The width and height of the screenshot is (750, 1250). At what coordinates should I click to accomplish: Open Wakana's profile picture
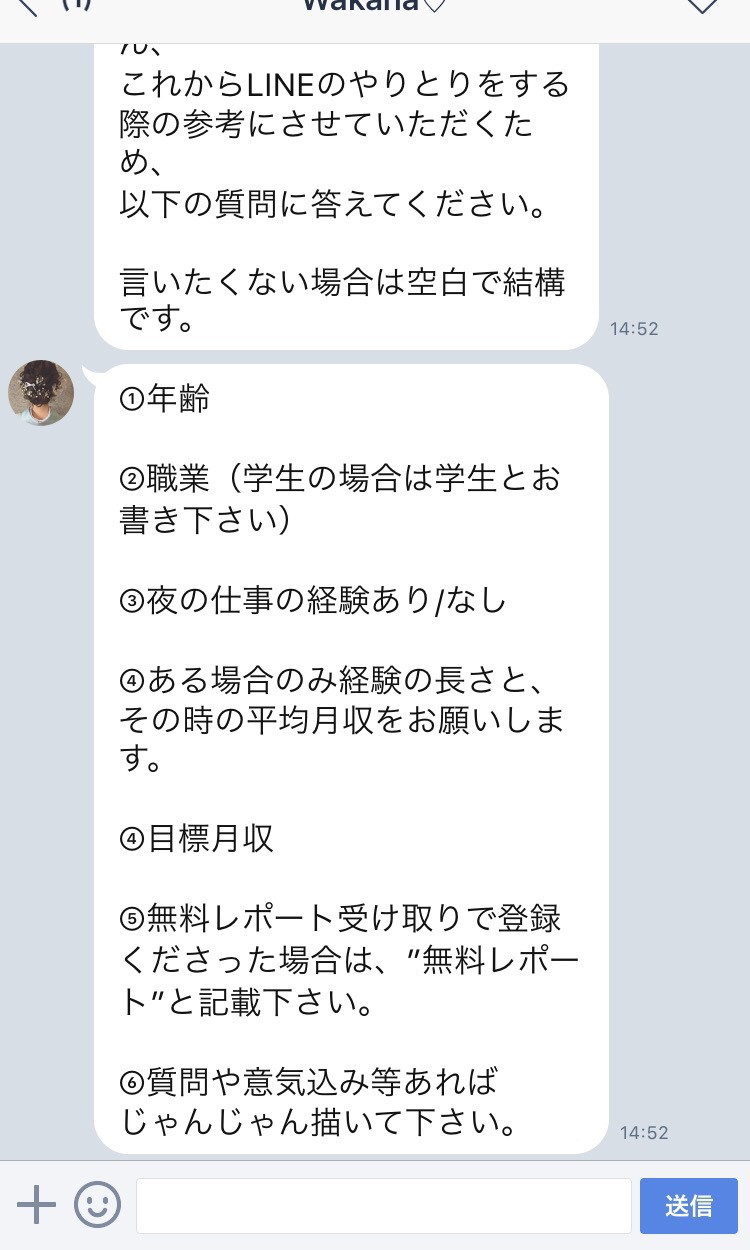tap(41, 393)
